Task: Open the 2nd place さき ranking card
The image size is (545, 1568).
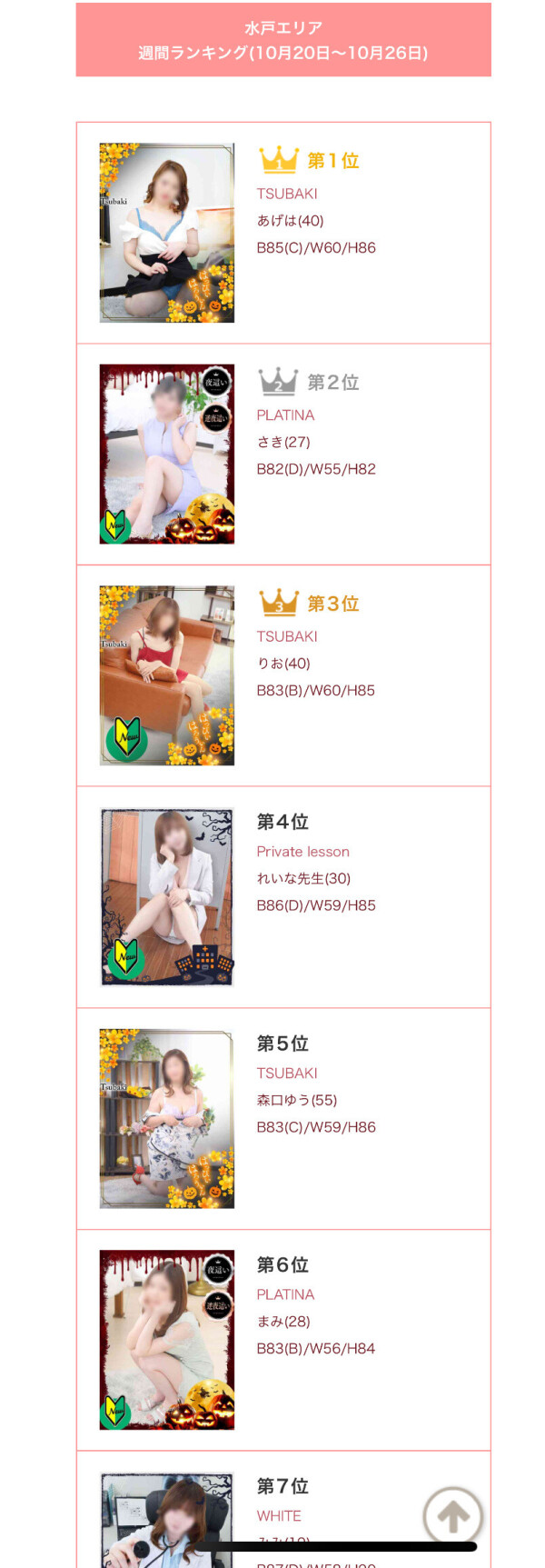Action: pos(282,454)
